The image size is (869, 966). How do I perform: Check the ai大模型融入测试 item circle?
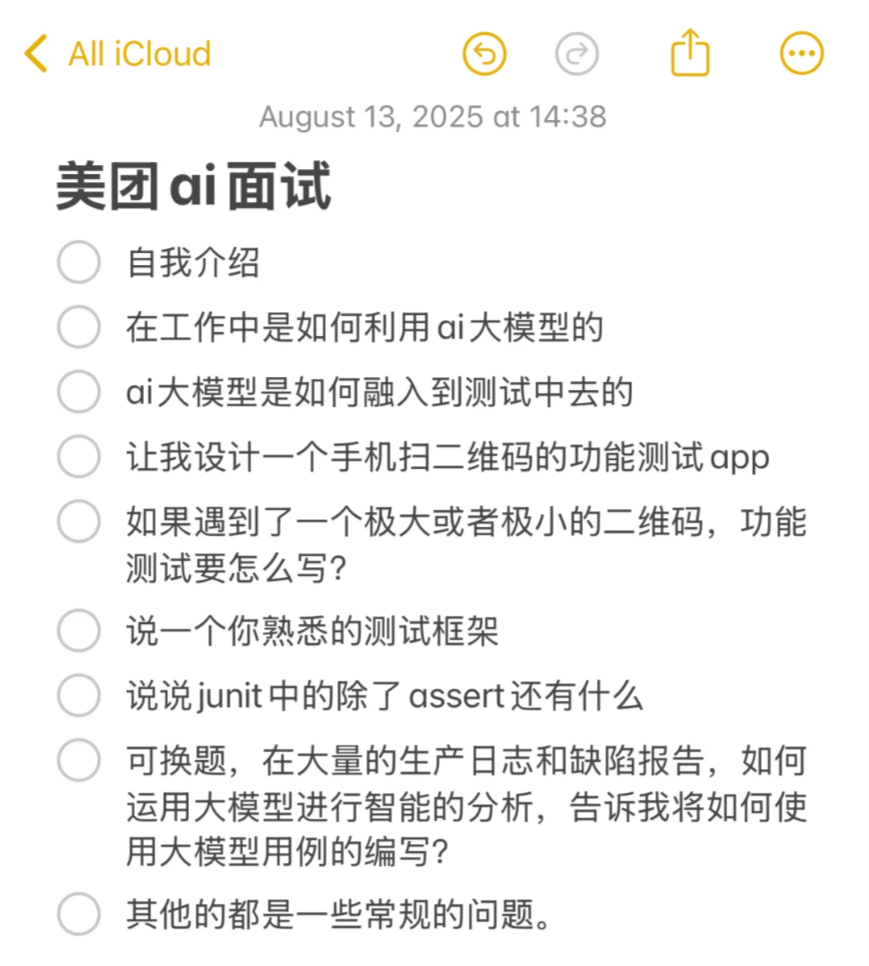click(78, 392)
